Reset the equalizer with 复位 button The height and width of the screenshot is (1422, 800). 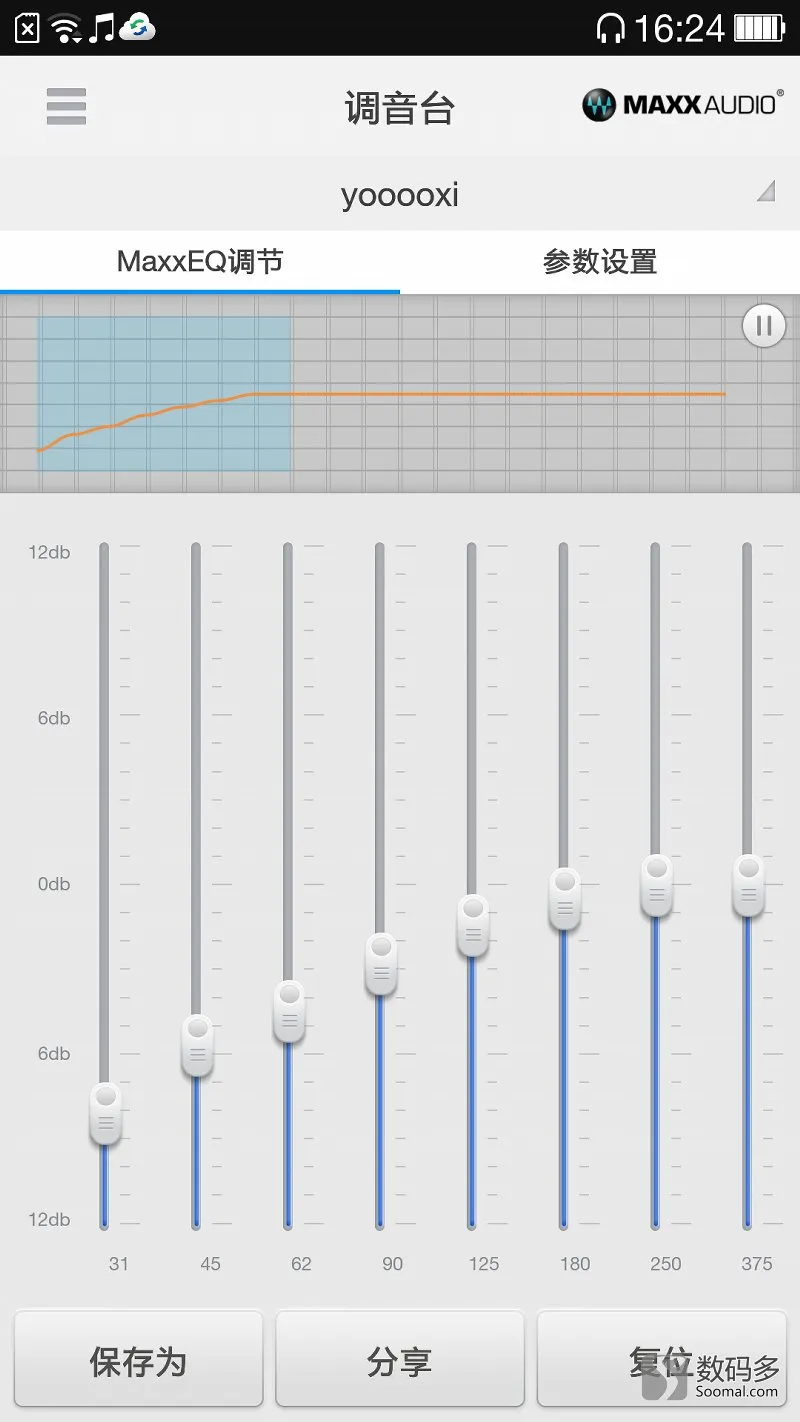pos(662,1360)
